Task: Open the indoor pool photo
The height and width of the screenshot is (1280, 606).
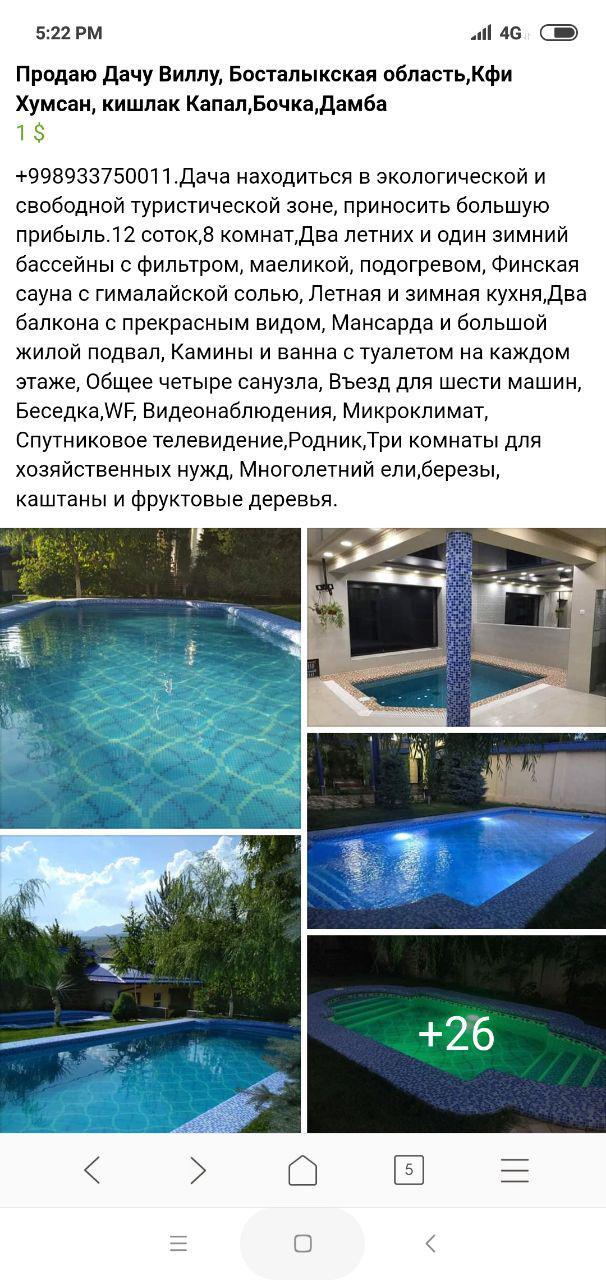Action: pos(456,627)
